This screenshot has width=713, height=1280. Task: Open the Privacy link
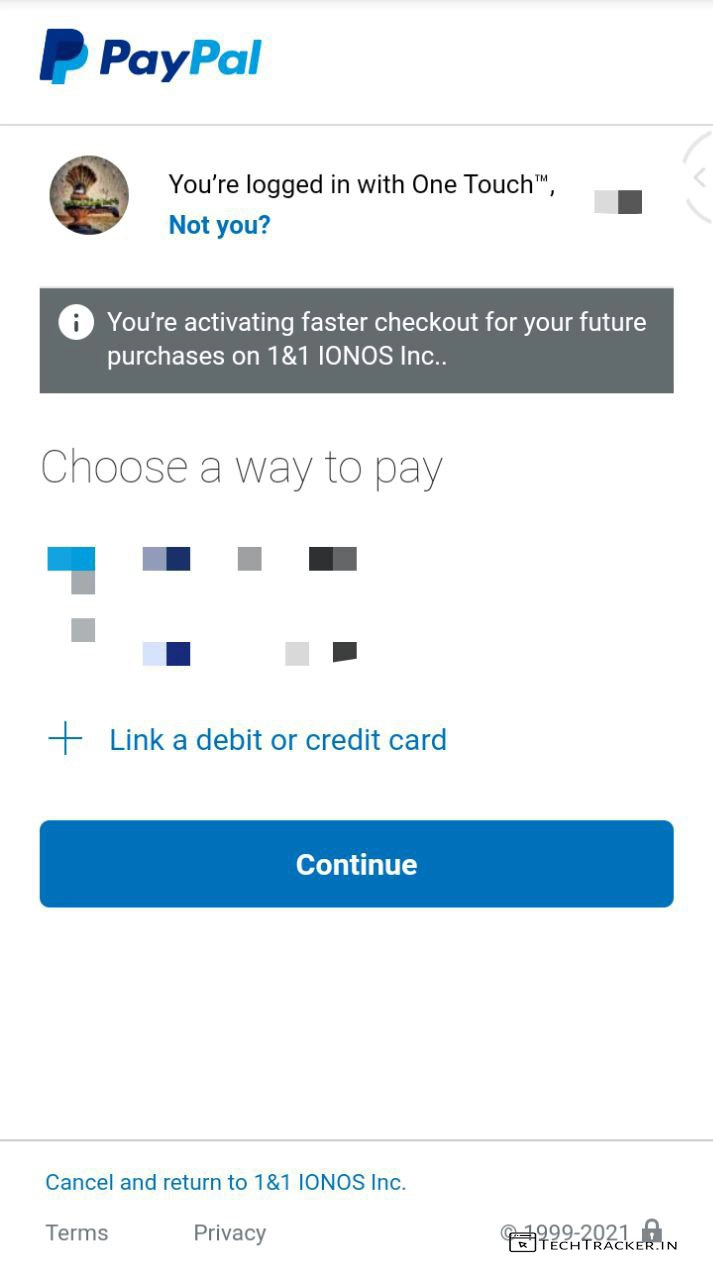pos(229,1233)
